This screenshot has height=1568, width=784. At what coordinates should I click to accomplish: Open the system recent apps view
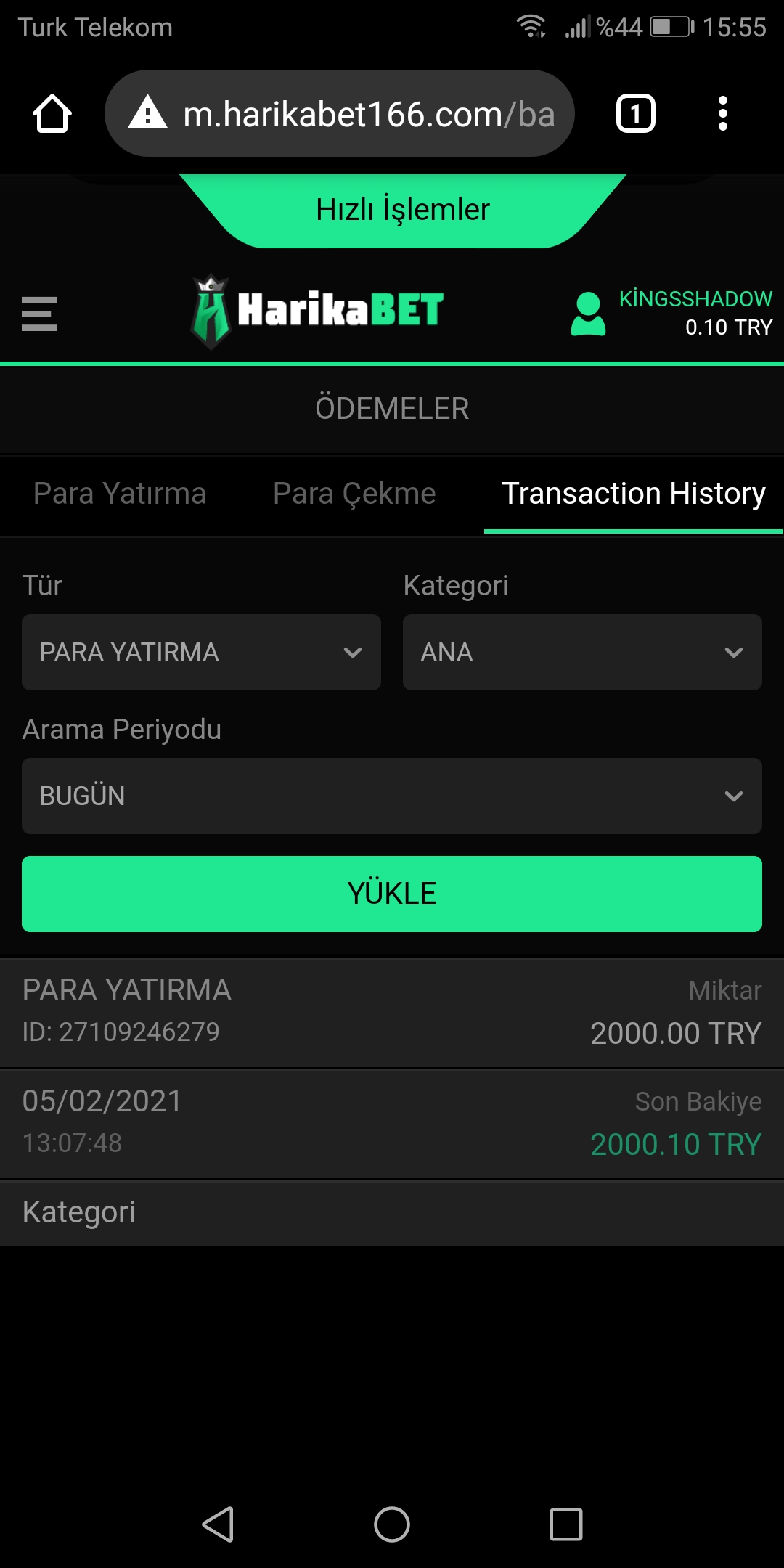tap(566, 1524)
